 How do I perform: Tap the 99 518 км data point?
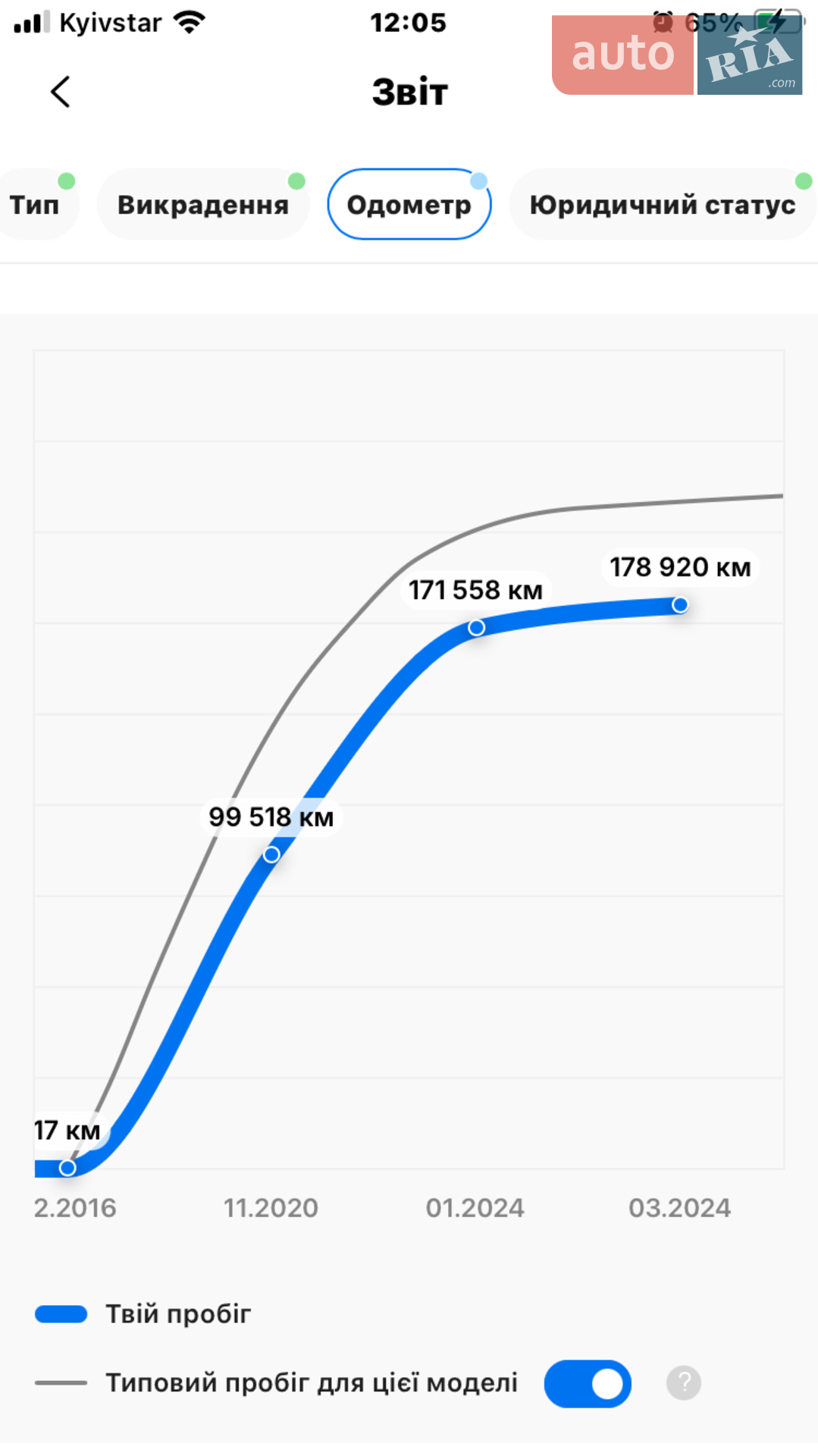click(271, 855)
